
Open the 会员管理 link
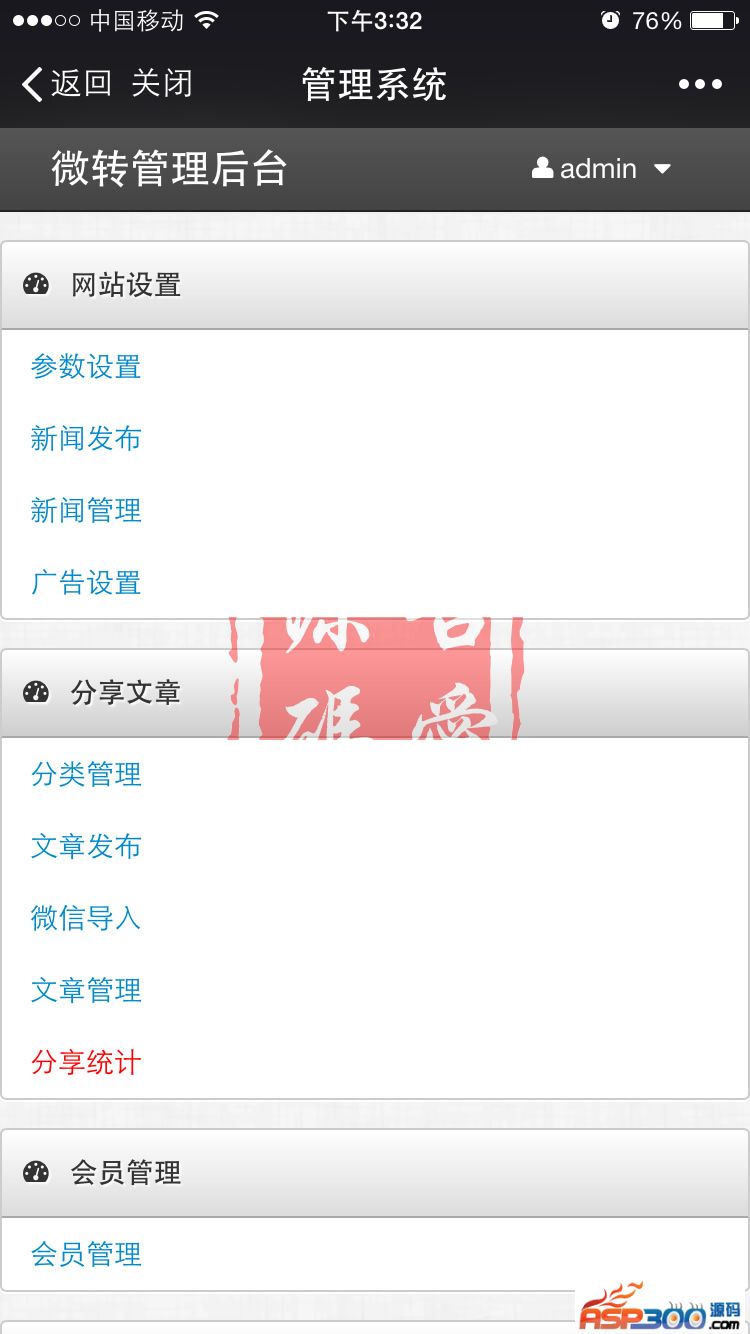point(86,1255)
